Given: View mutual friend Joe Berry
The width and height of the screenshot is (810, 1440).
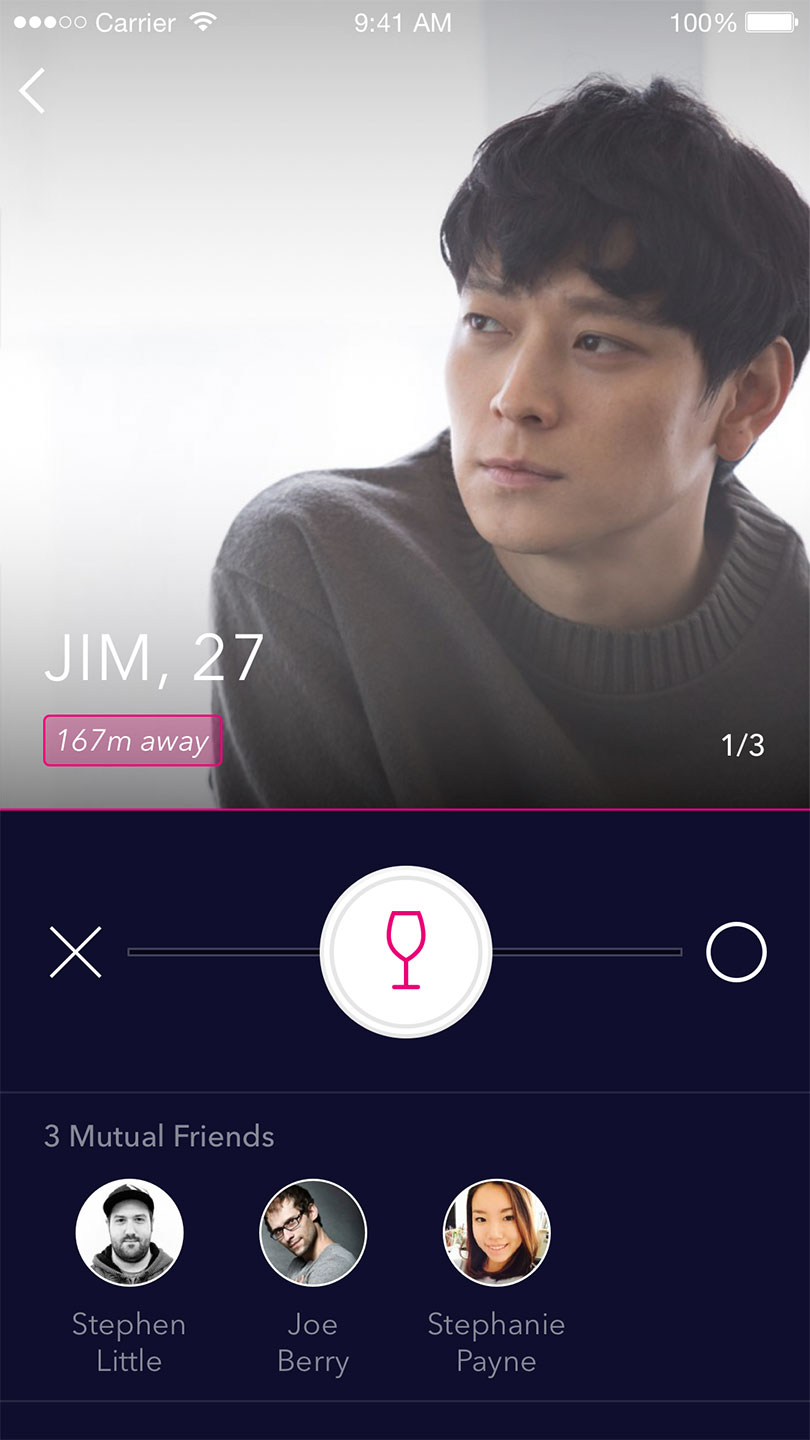Looking at the screenshot, I should 313,1232.
